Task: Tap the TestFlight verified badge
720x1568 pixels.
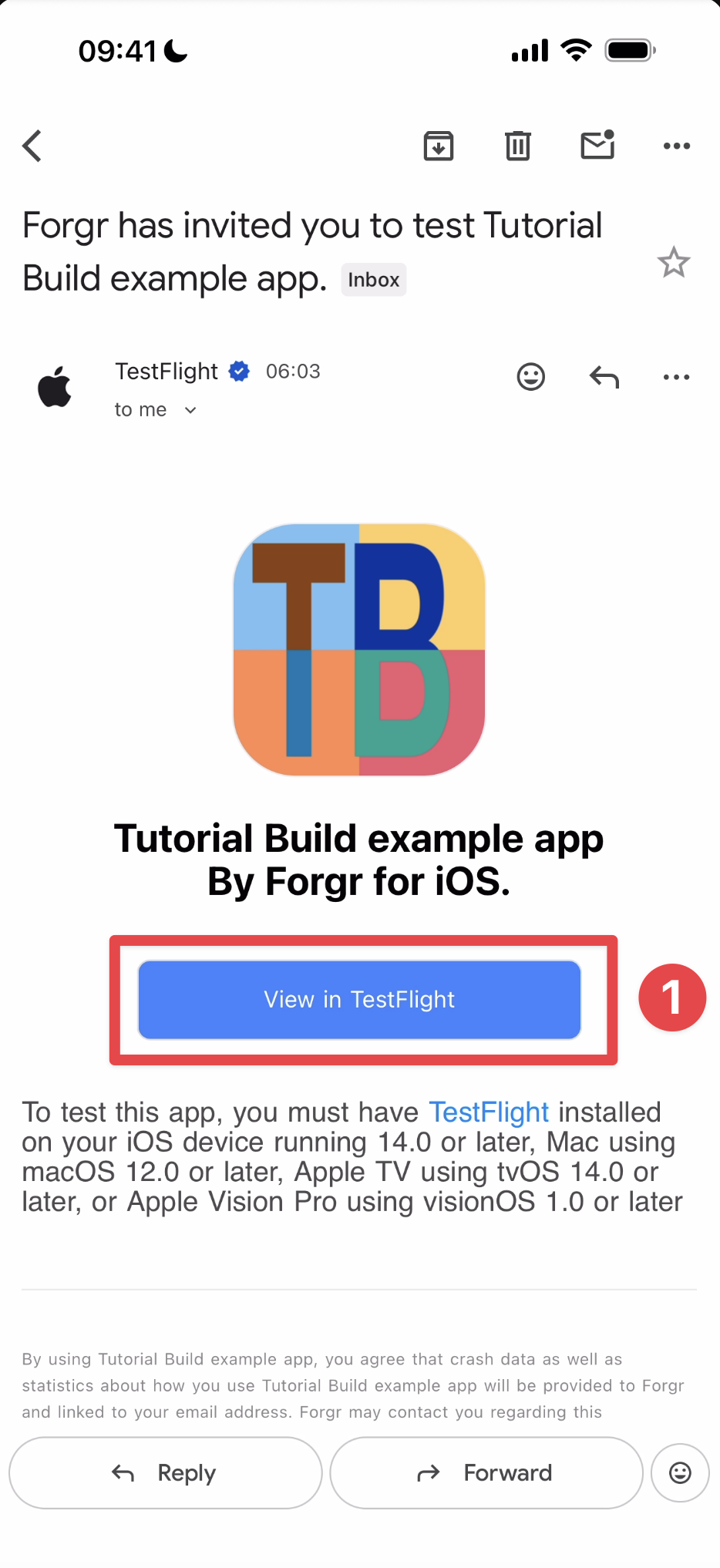Action: pyautogui.click(x=239, y=371)
